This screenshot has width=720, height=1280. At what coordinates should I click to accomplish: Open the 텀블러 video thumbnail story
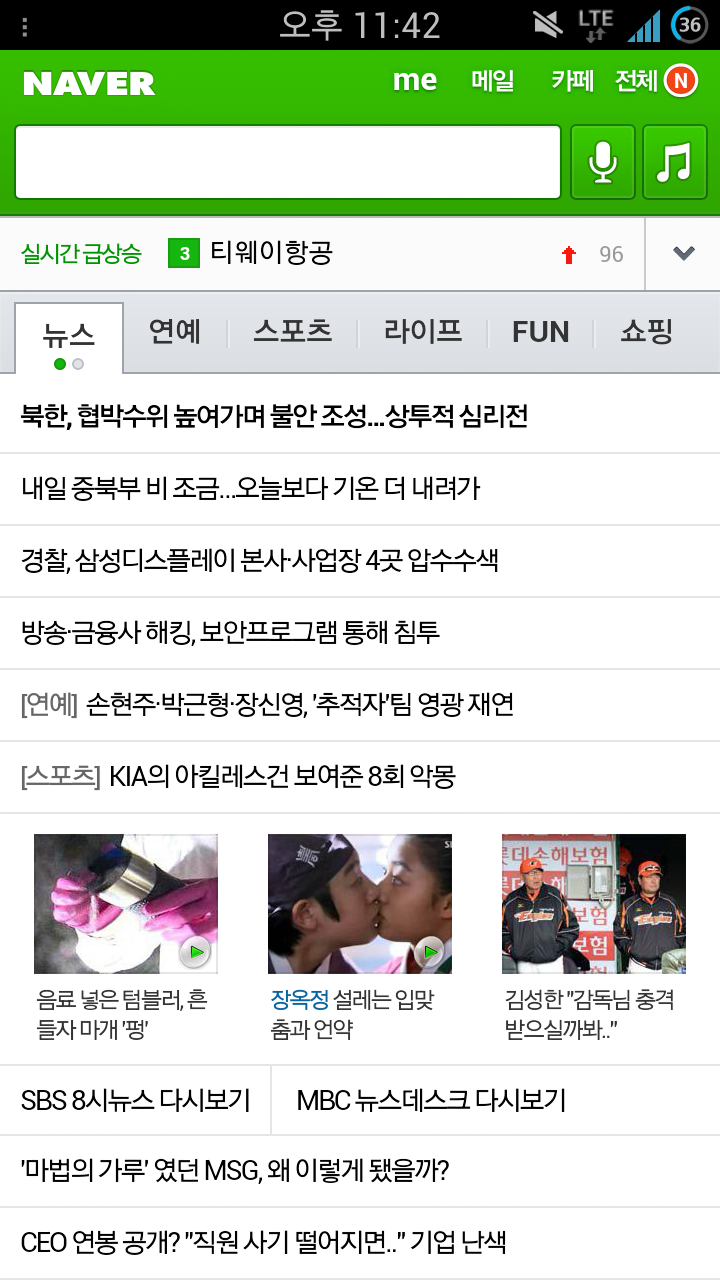(x=126, y=904)
